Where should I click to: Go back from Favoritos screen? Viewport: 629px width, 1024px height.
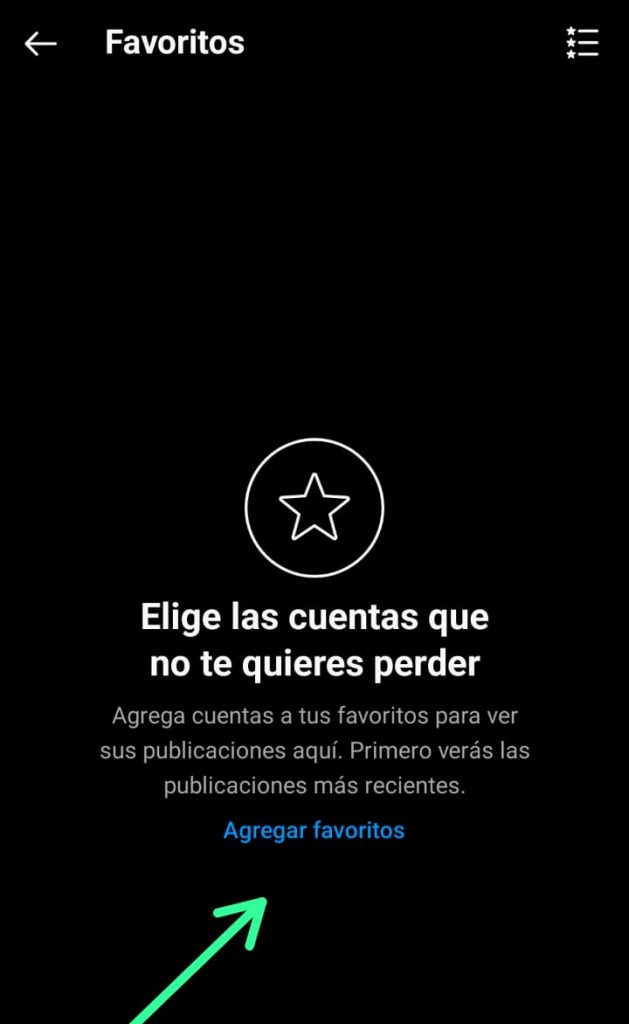point(41,43)
